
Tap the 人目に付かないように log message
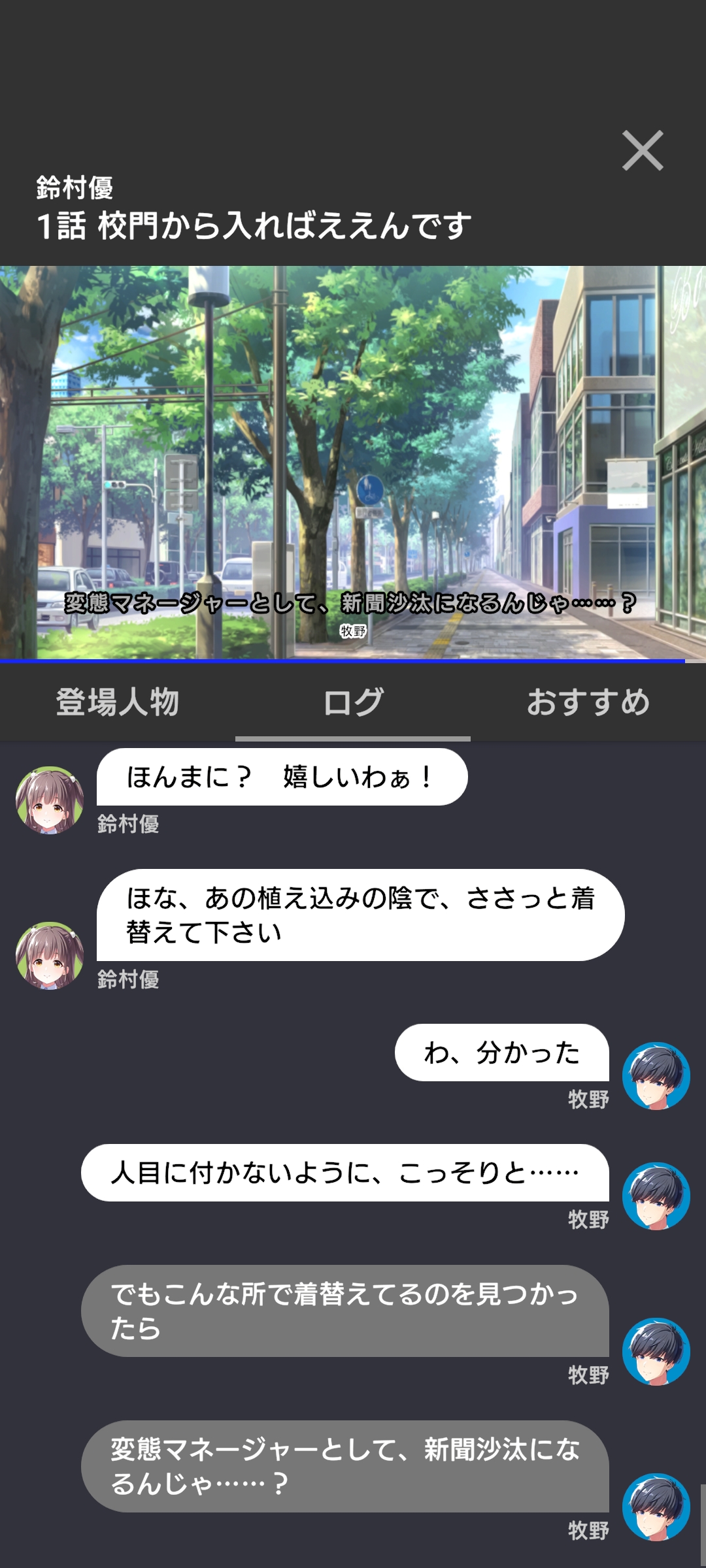point(345,1173)
